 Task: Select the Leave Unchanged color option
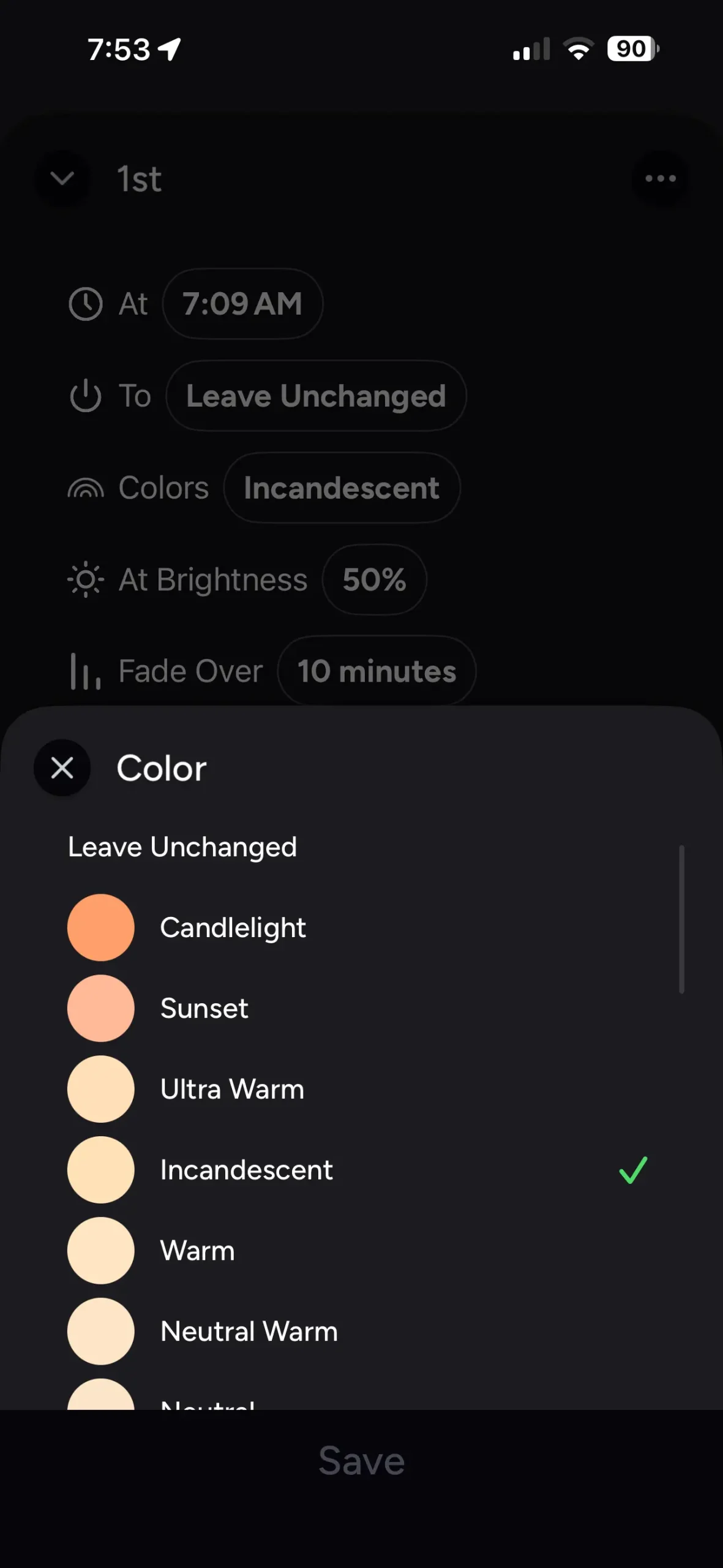coord(182,847)
